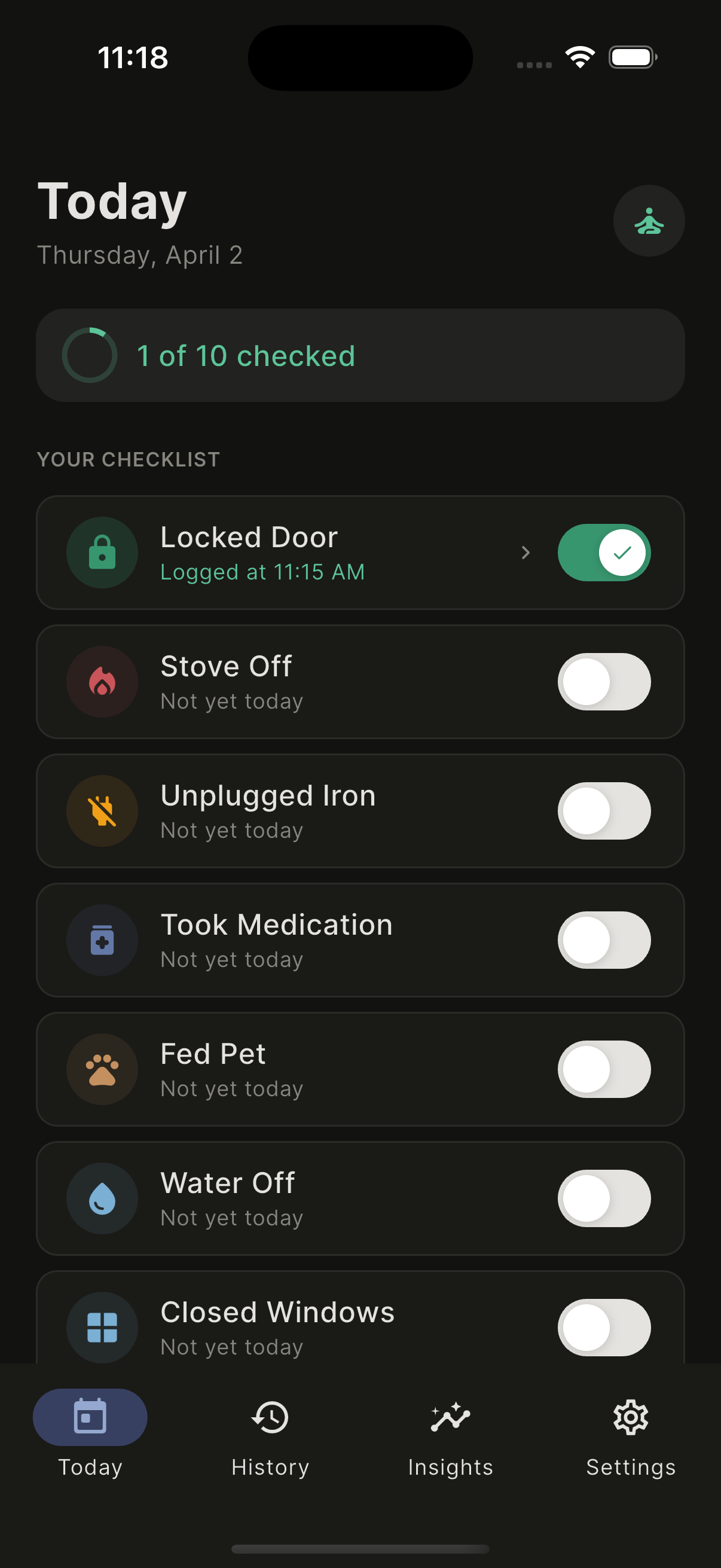Image resolution: width=721 pixels, height=1568 pixels.
Task: Turn off the Locked Door toggle
Action: coord(604,552)
